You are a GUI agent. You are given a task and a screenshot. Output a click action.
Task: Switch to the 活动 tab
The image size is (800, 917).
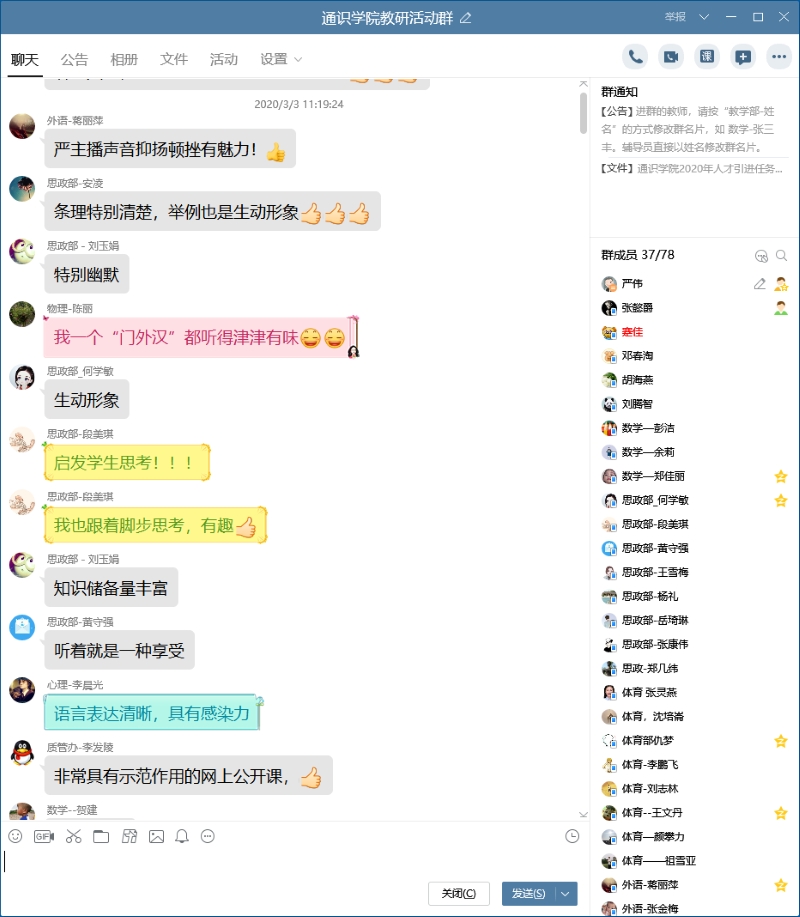pyautogui.click(x=224, y=59)
